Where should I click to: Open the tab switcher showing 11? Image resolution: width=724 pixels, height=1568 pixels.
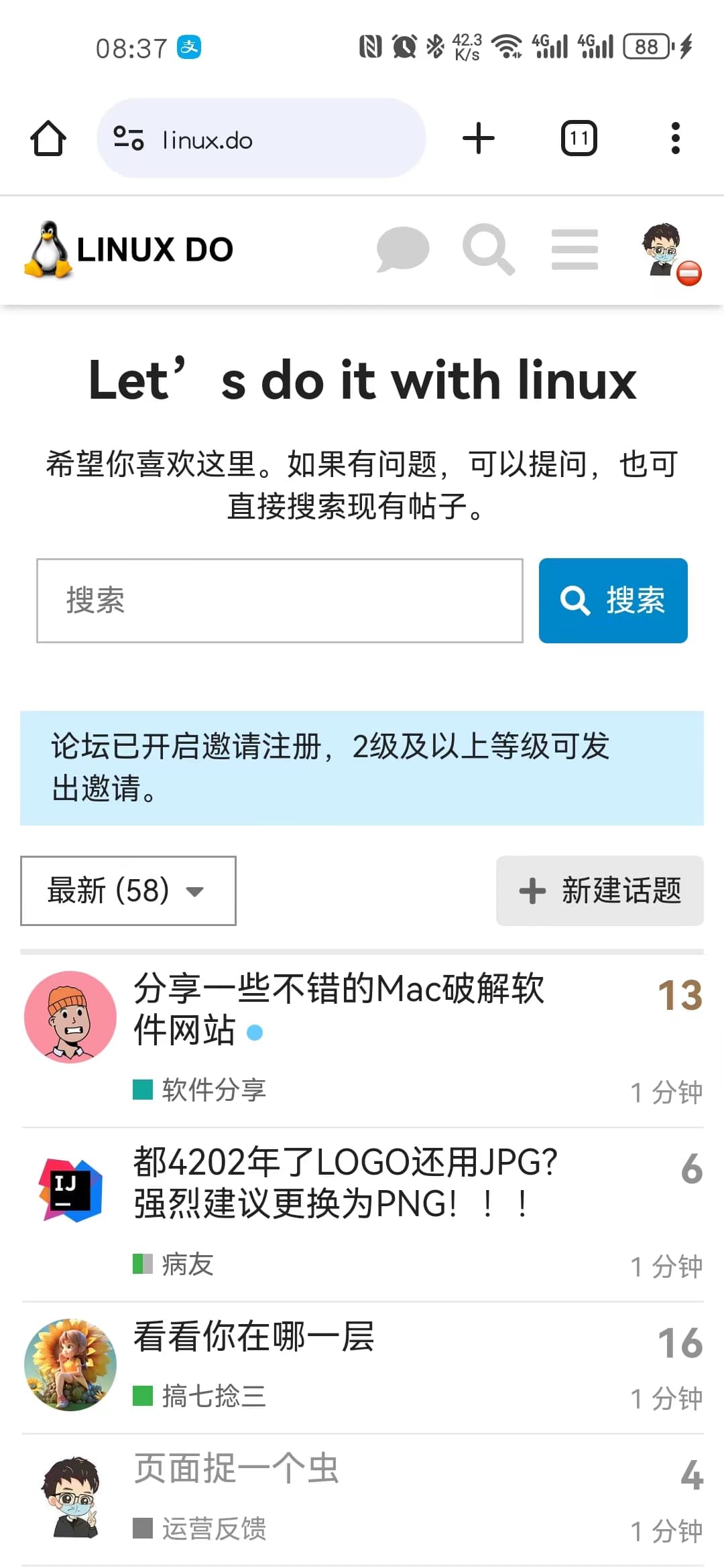[579, 139]
